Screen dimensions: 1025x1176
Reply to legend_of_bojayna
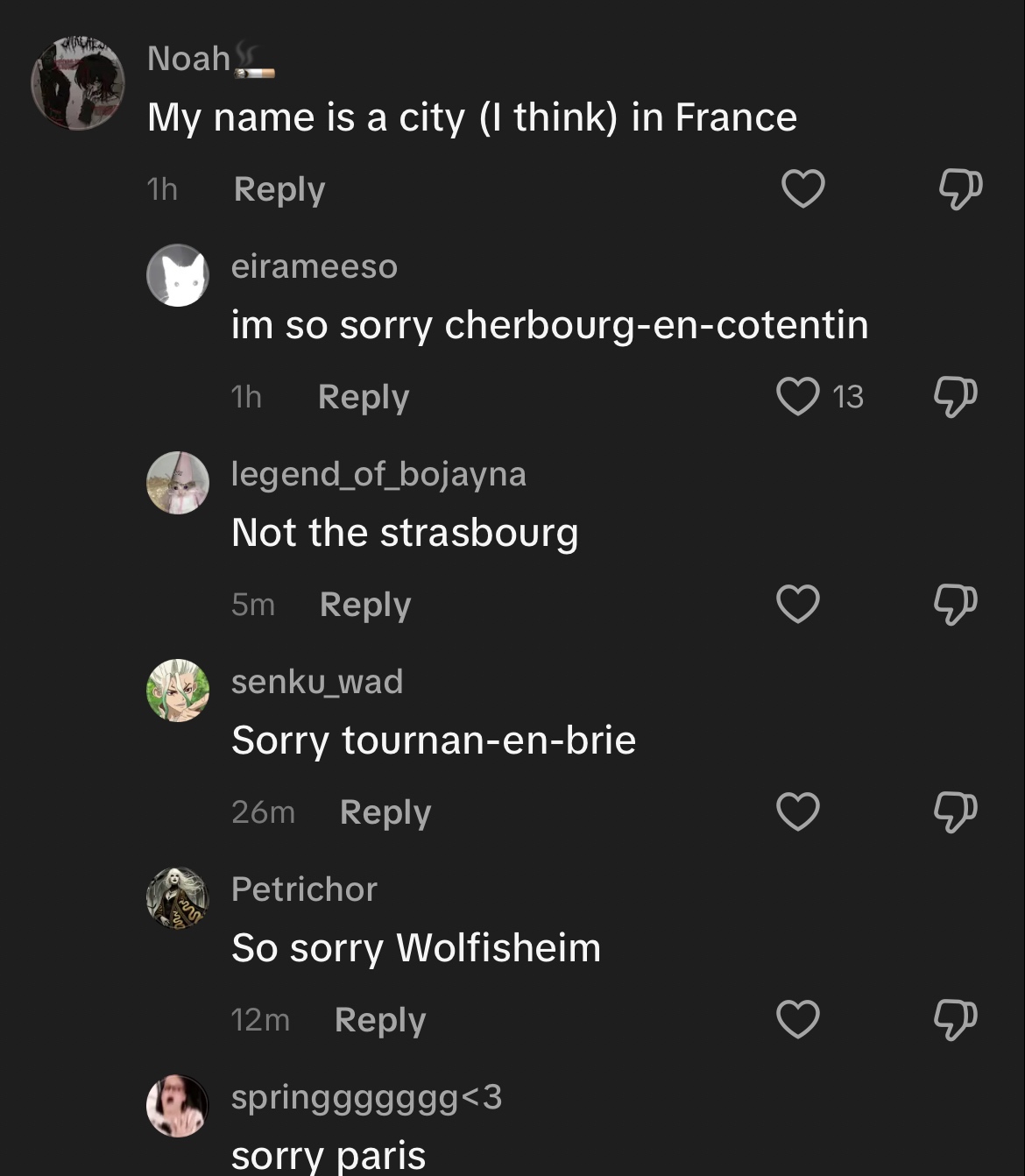click(x=364, y=605)
